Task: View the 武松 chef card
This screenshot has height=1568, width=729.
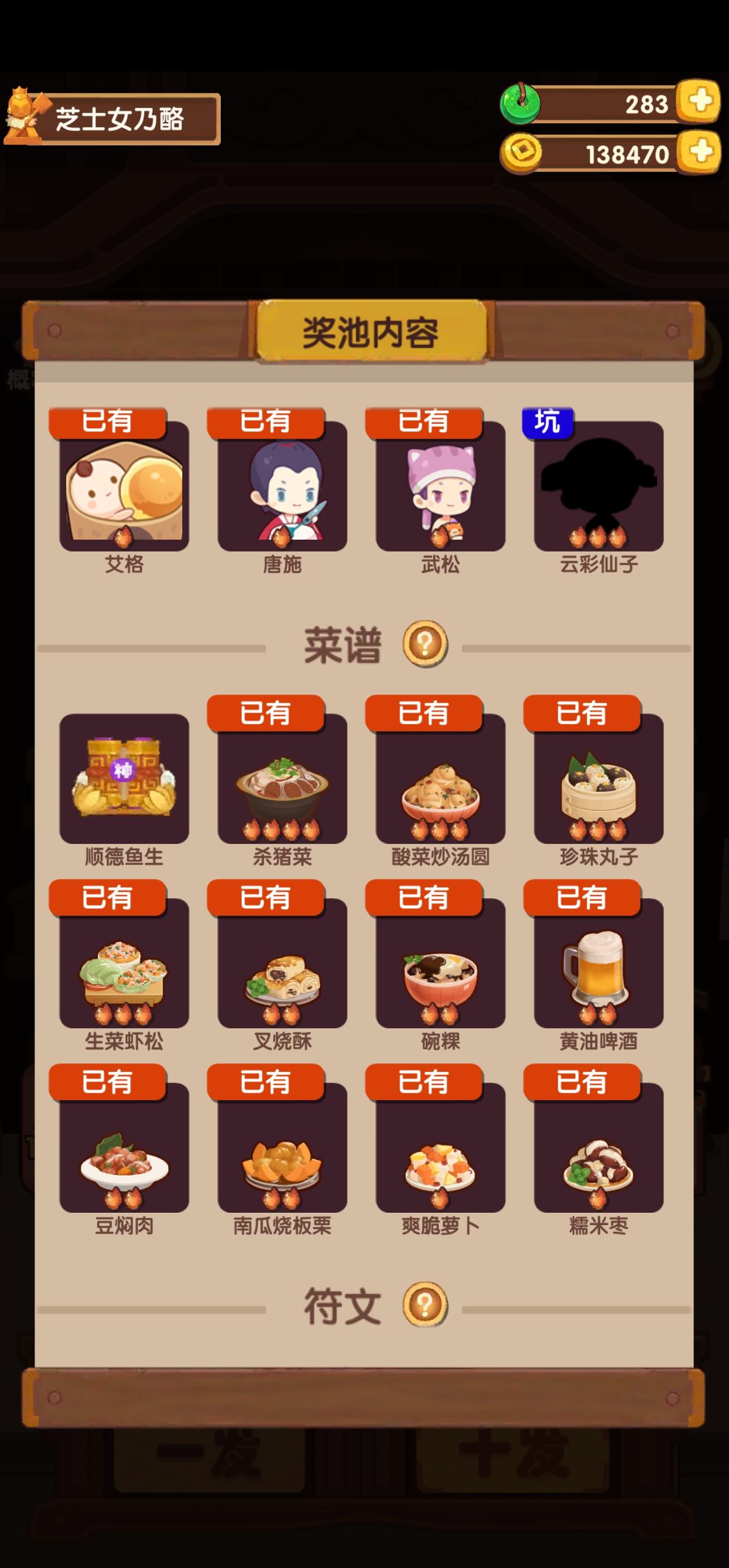Action: [x=440, y=486]
